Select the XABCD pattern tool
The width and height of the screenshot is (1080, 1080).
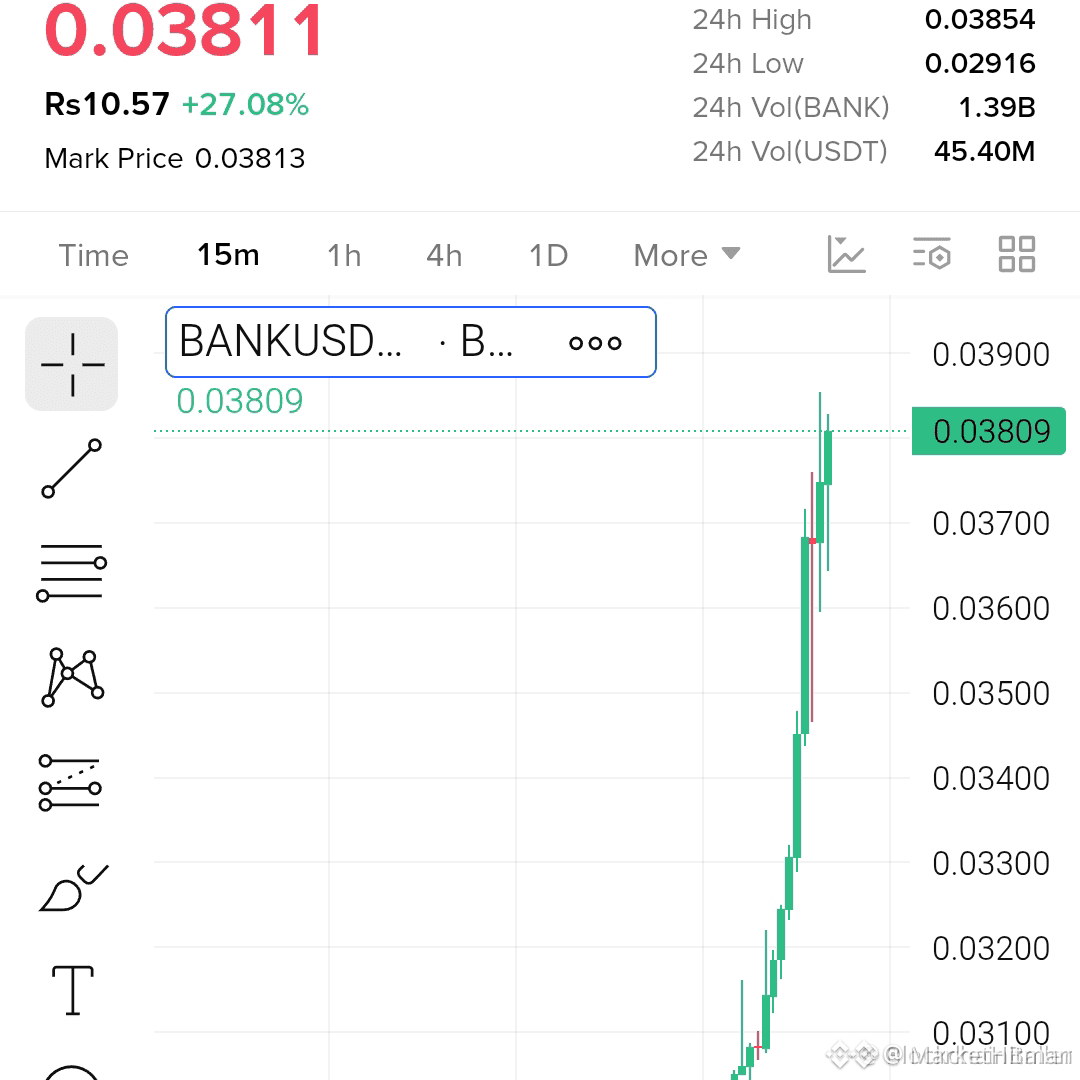pos(72,677)
